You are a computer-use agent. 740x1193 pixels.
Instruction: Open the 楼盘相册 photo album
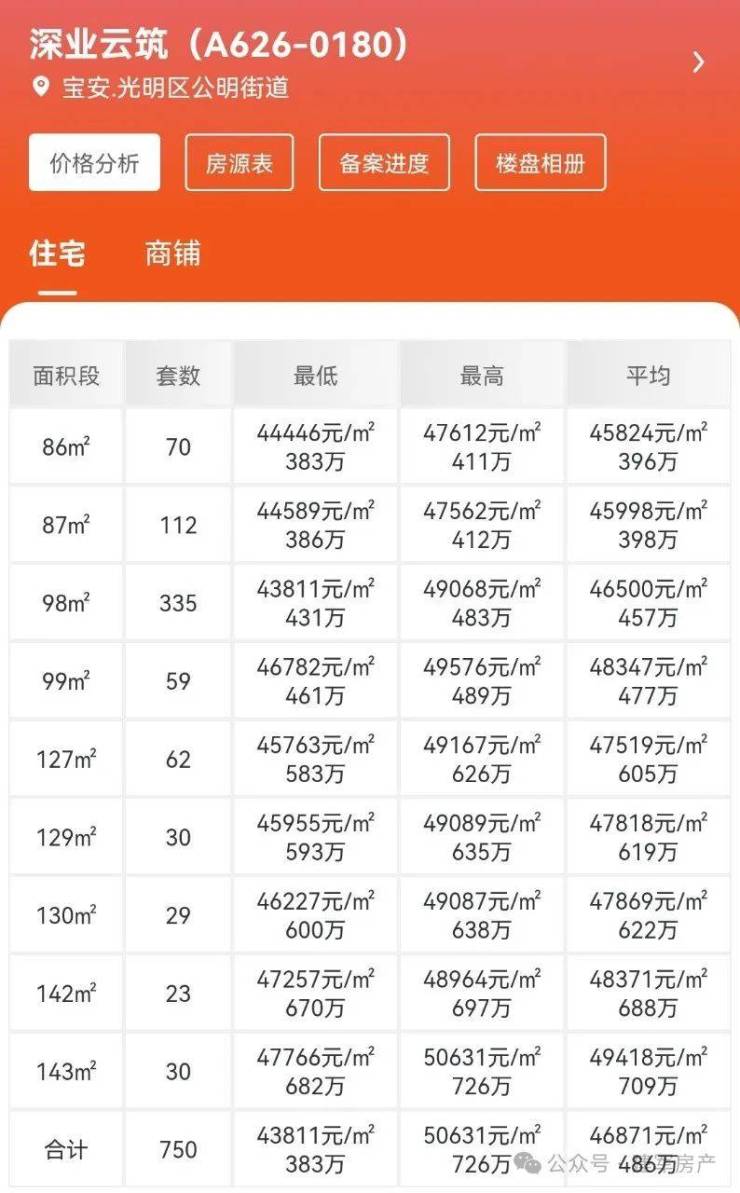click(x=540, y=162)
